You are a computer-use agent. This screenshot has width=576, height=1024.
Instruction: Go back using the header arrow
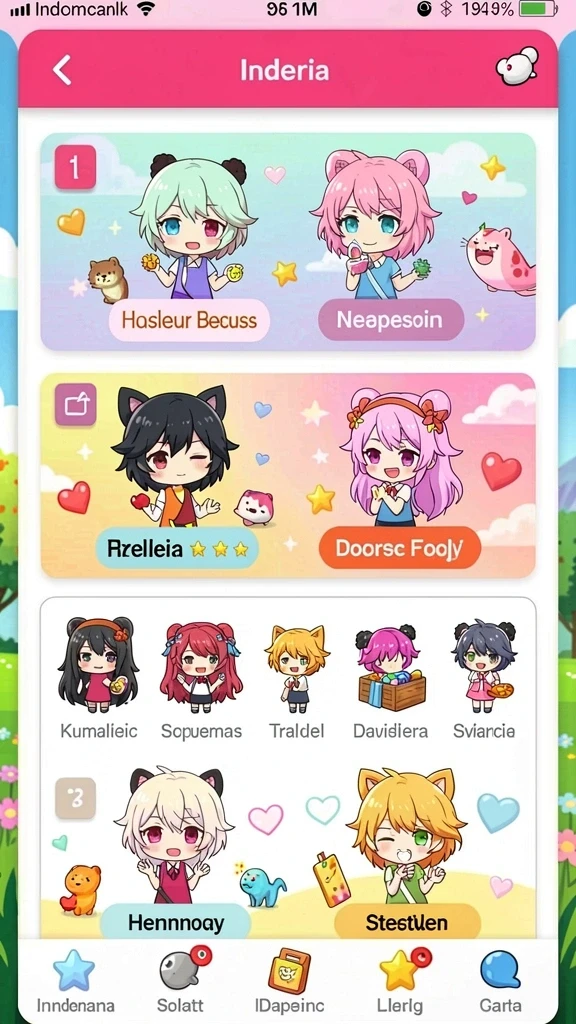[62, 70]
